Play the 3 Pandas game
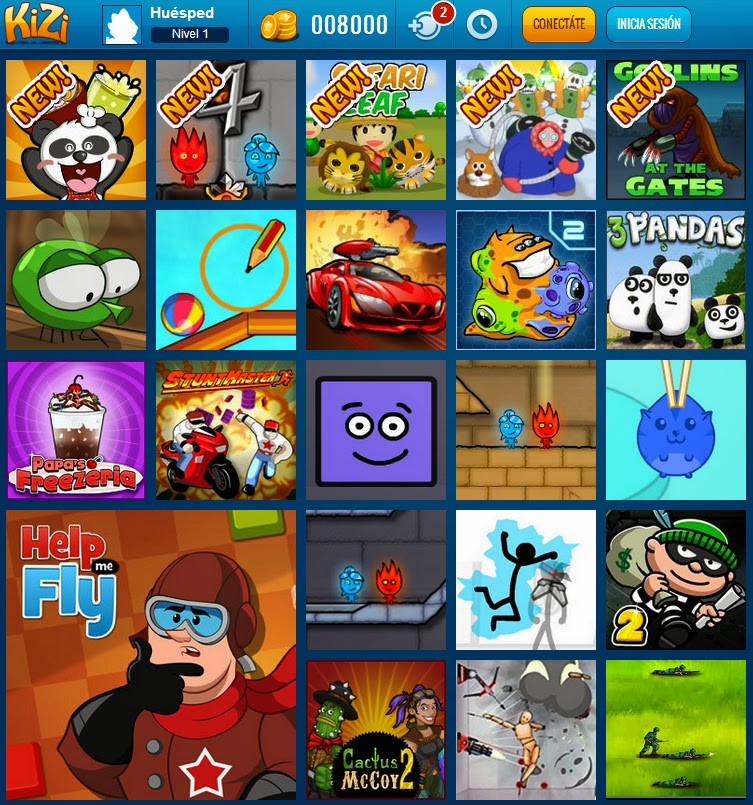753x805 pixels. coord(676,280)
